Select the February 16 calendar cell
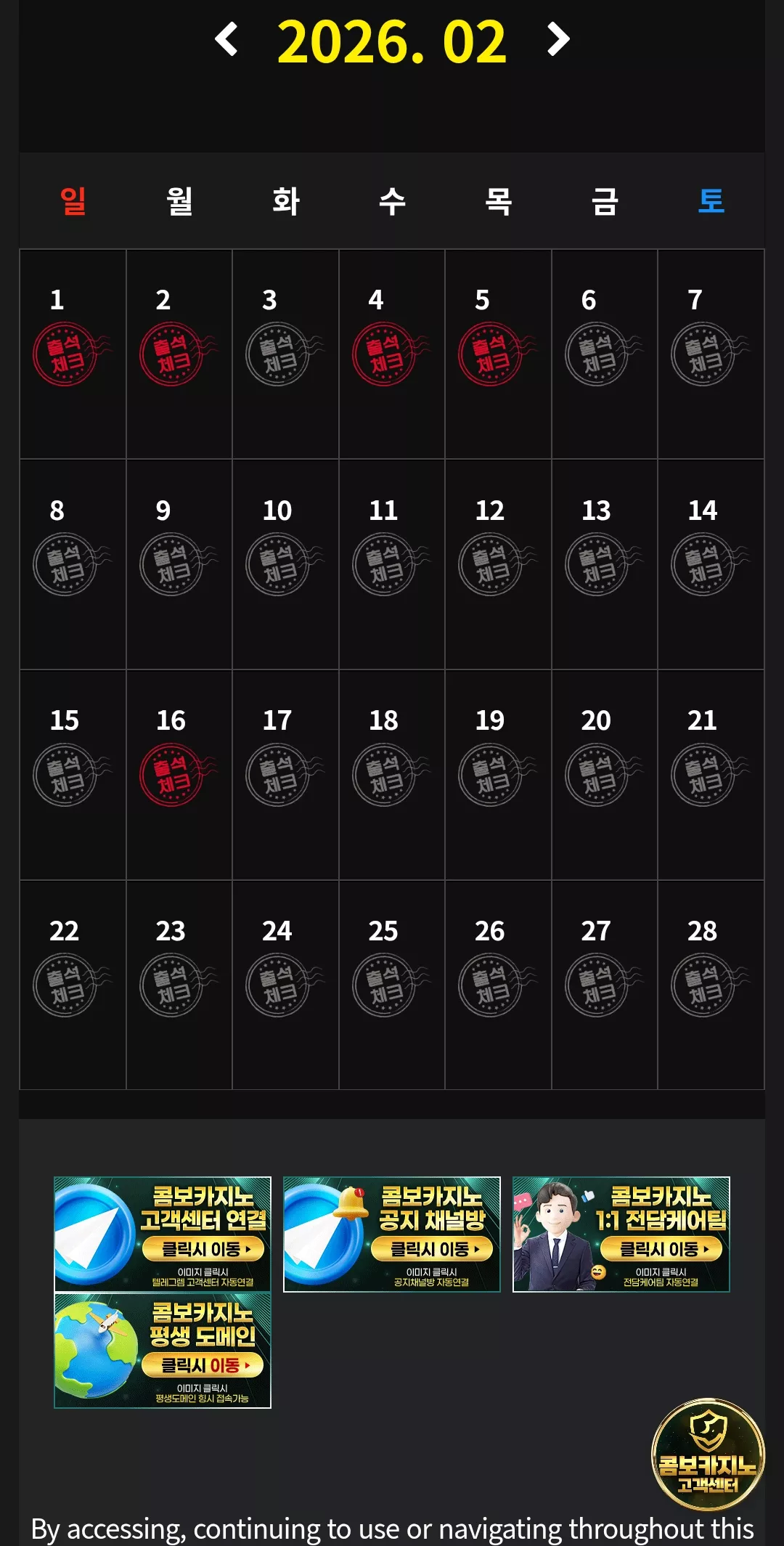Image resolution: width=784 pixels, height=1546 pixels. click(x=179, y=775)
